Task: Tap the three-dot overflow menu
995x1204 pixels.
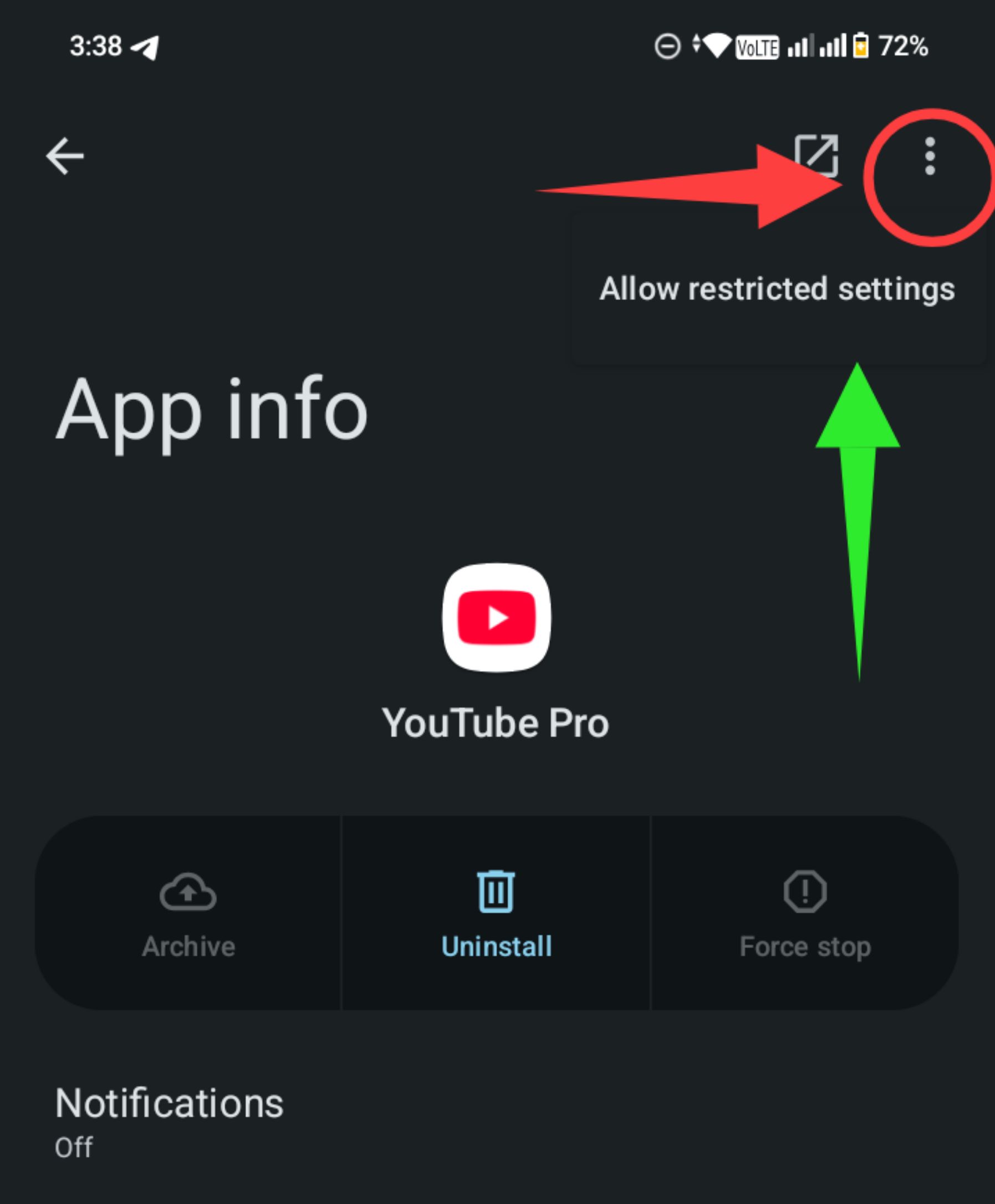Action: tap(930, 156)
